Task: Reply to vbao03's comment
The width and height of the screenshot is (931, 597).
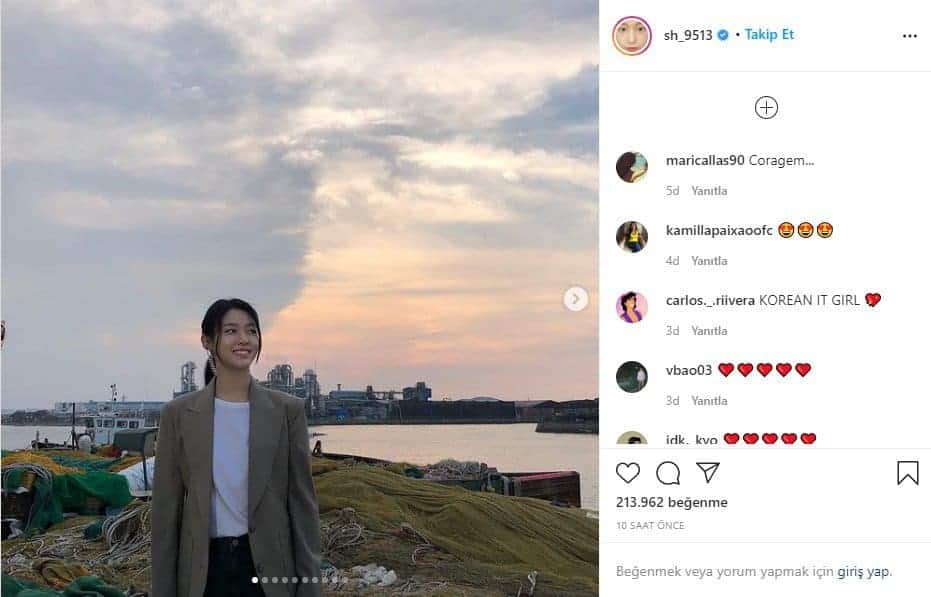Action: pyautogui.click(x=709, y=401)
